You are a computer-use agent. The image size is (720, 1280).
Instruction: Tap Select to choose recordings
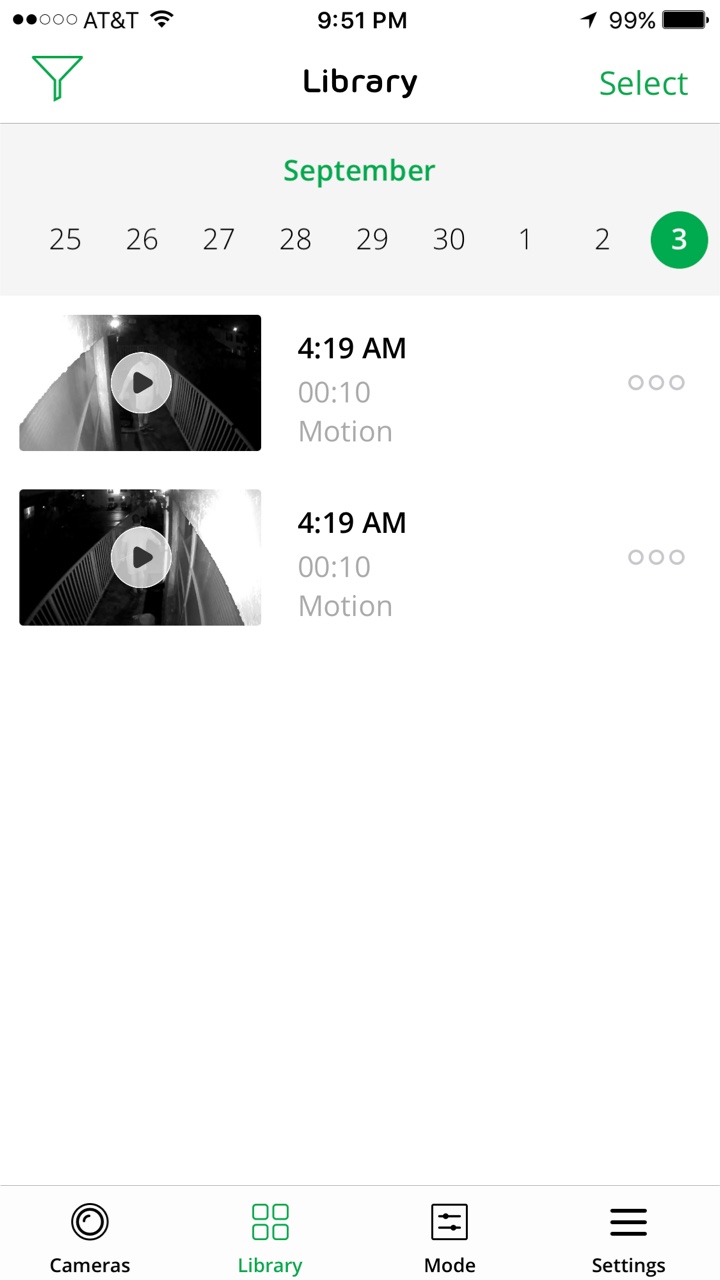(643, 83)
